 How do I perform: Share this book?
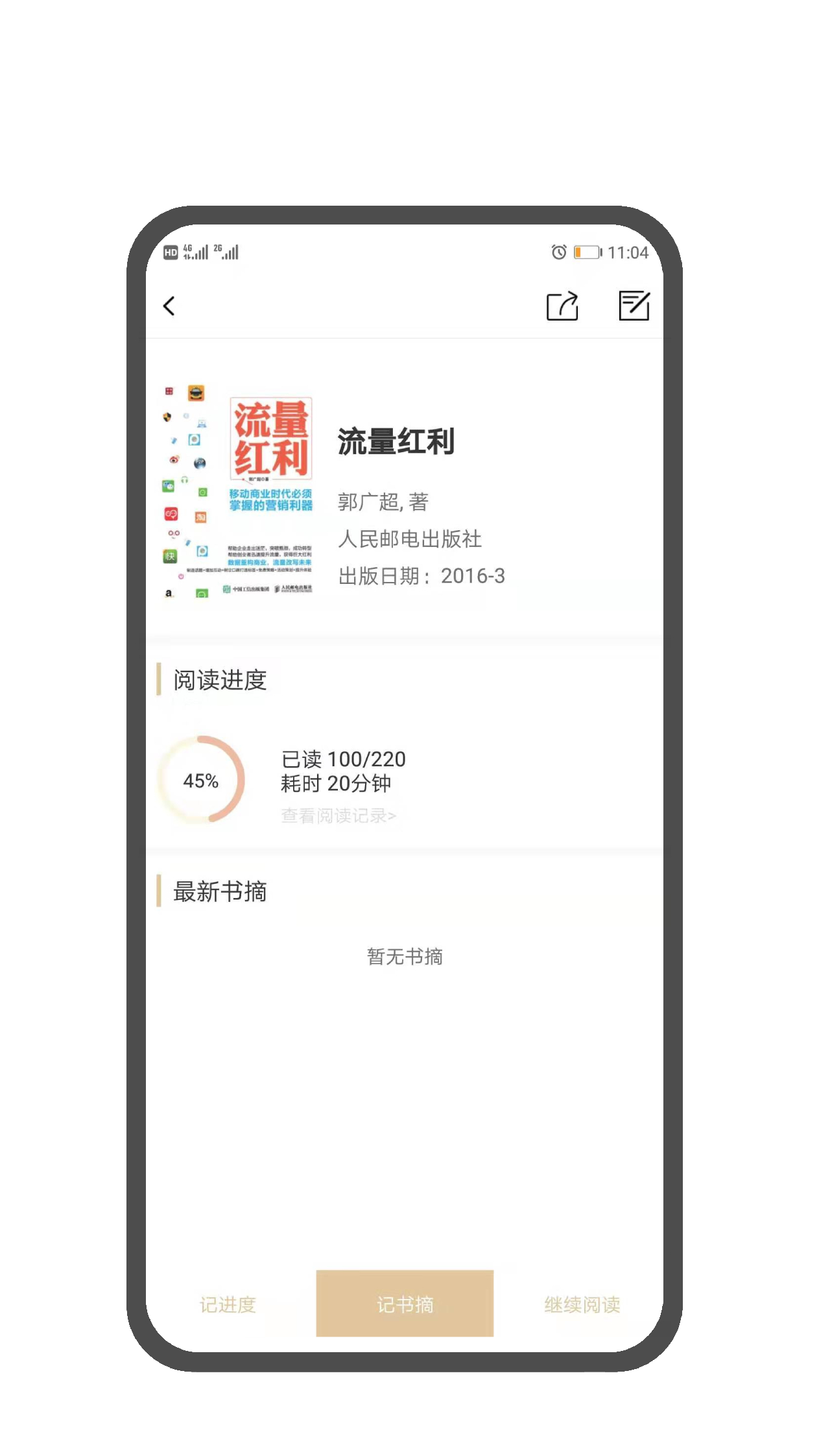(562, 306)
